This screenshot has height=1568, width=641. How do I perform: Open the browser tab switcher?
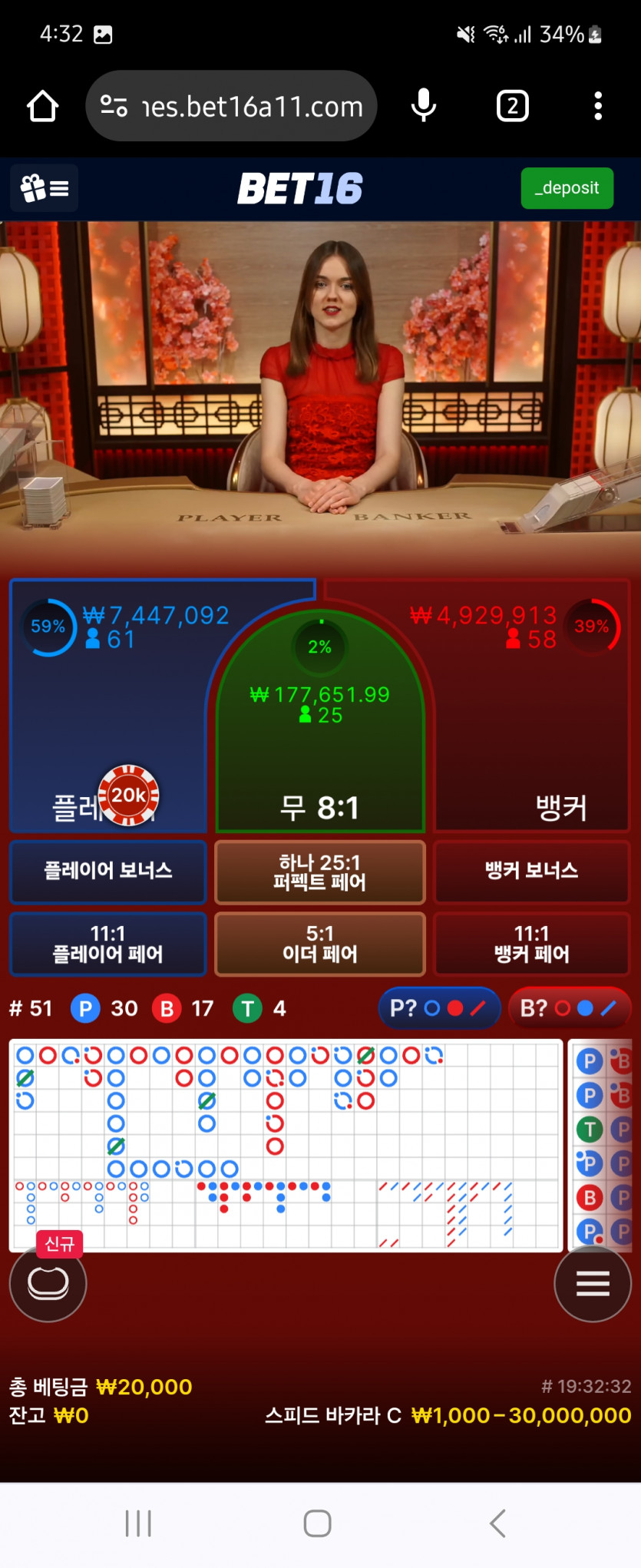point(512,106)
